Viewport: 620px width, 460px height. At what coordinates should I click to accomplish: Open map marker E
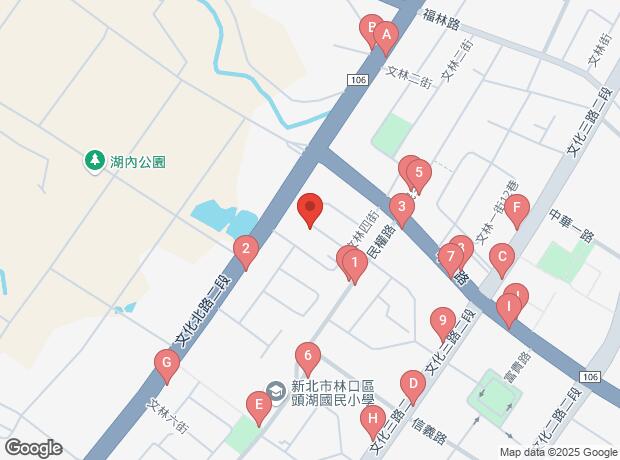point(258,406)
